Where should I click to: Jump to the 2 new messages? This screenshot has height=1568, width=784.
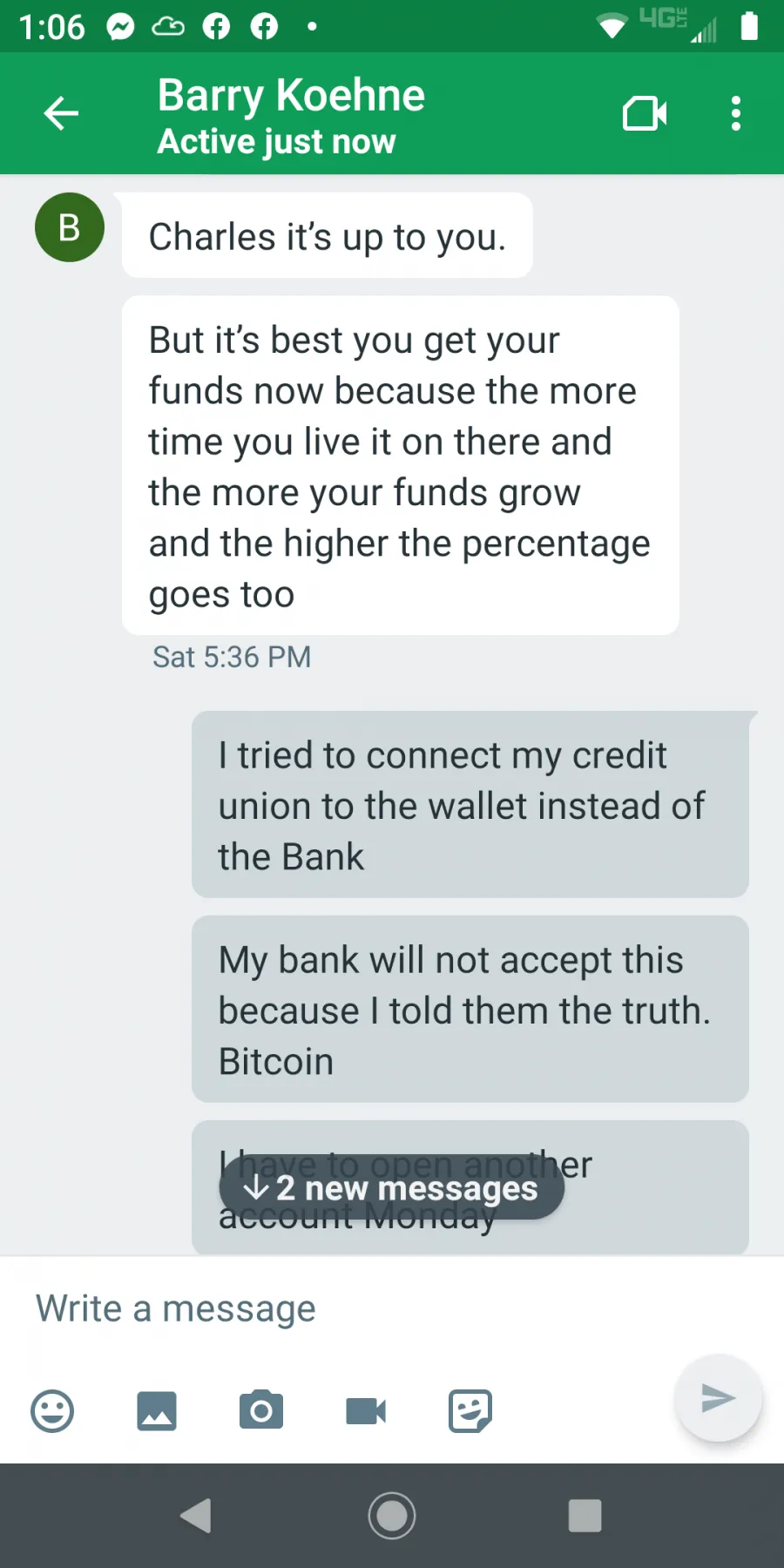point(391,1188)
